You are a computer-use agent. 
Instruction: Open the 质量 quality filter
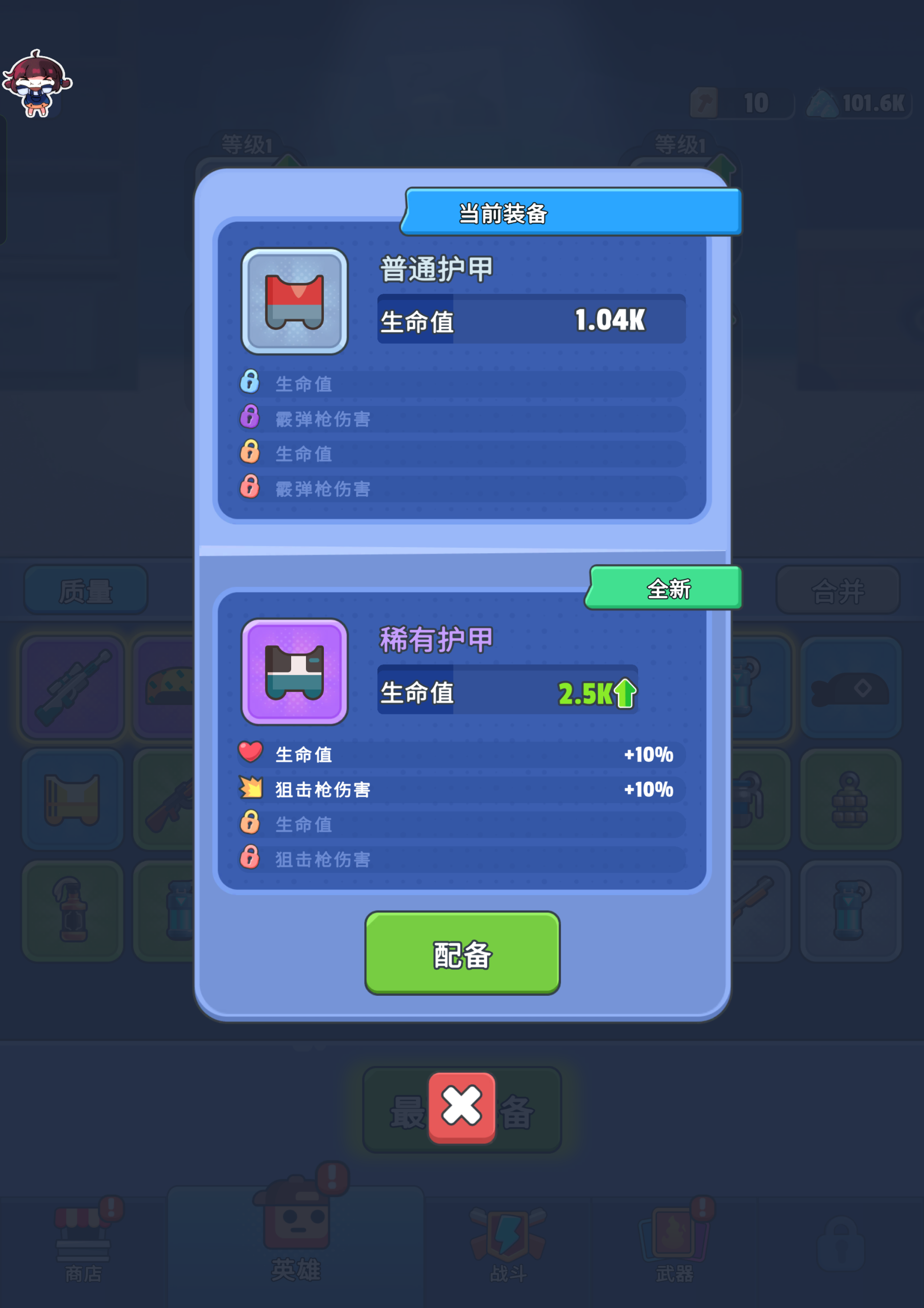click(x=84, y=590)
